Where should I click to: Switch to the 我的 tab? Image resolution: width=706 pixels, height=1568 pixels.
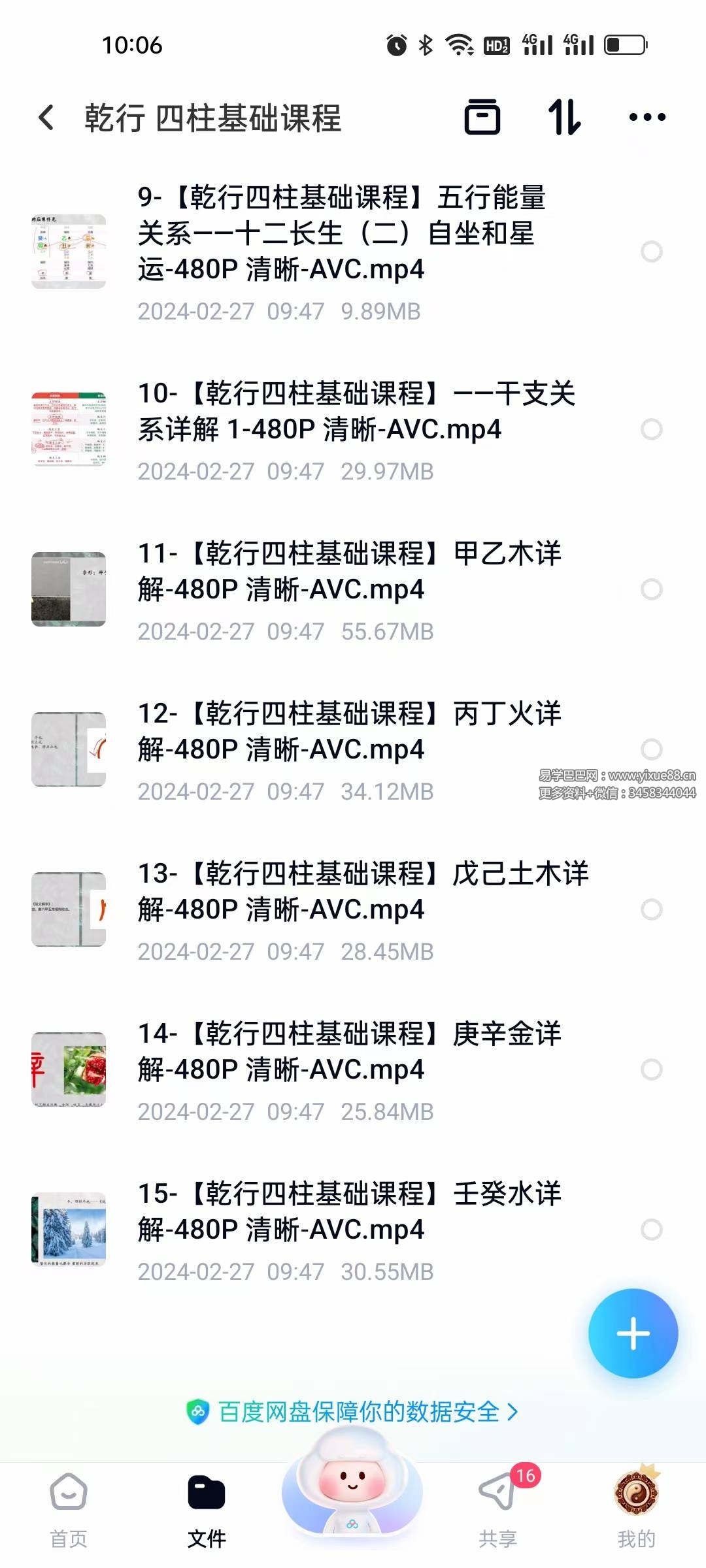point(636,1509)
